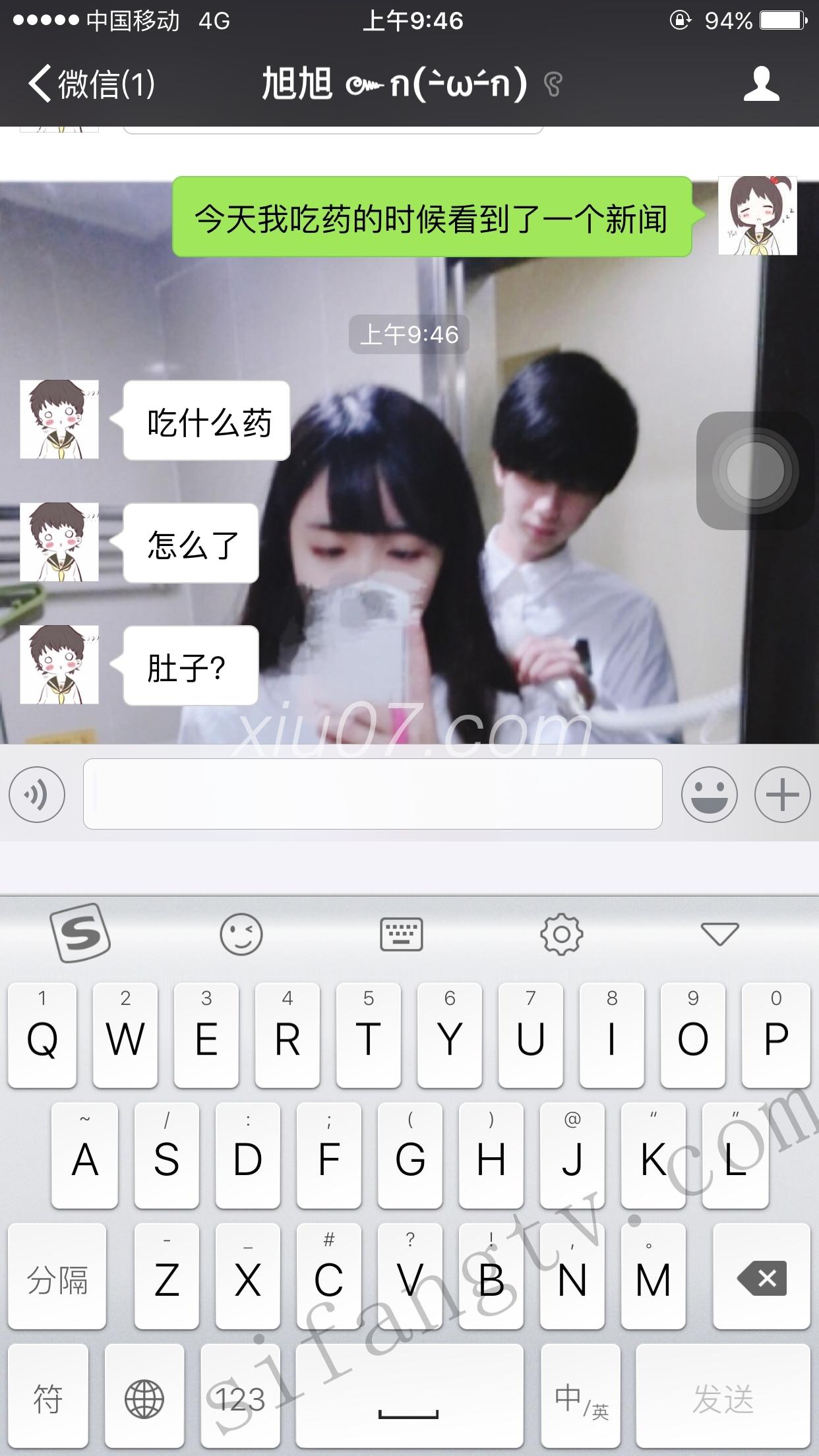The width and height of the screenshot is (819, 1456).
Task: Go back to the WeChat chat list
Action: coord(91,84)
